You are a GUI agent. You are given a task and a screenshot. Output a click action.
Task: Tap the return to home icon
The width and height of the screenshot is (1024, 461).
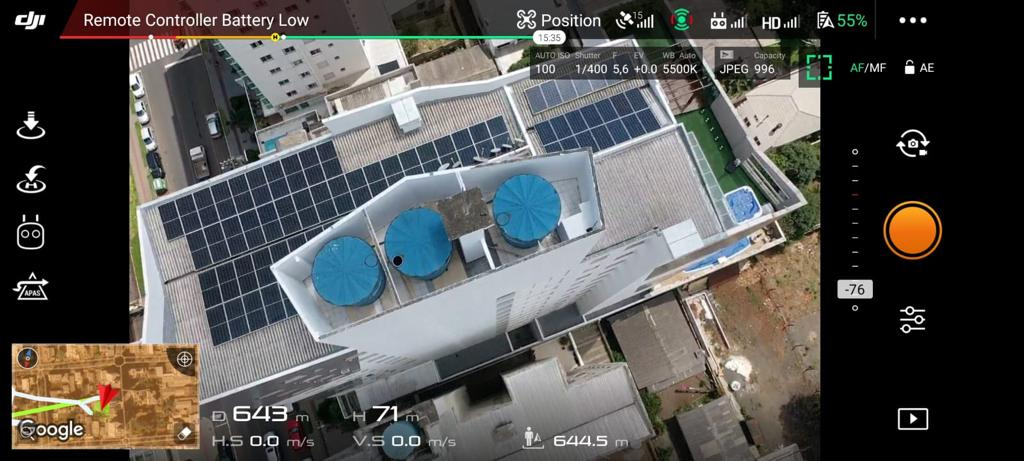pos(32,180)
